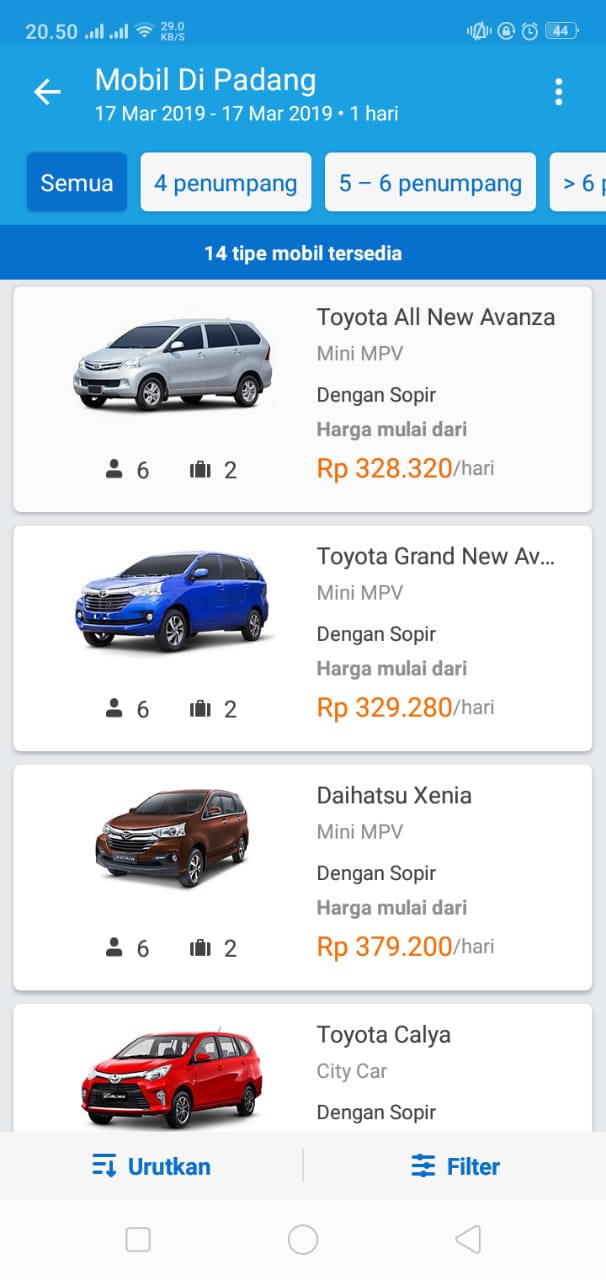The width and height of the screenshot is (606, 1280).
Task: Open the Urutkan sort options
Action: (x=151, y=1166)
